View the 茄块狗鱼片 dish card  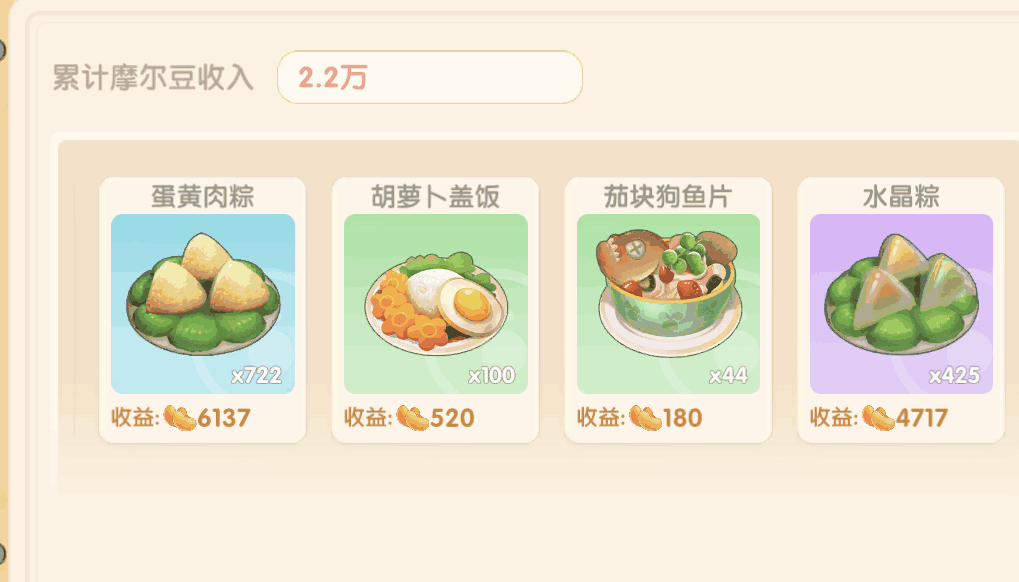click(x=668, y=305)
